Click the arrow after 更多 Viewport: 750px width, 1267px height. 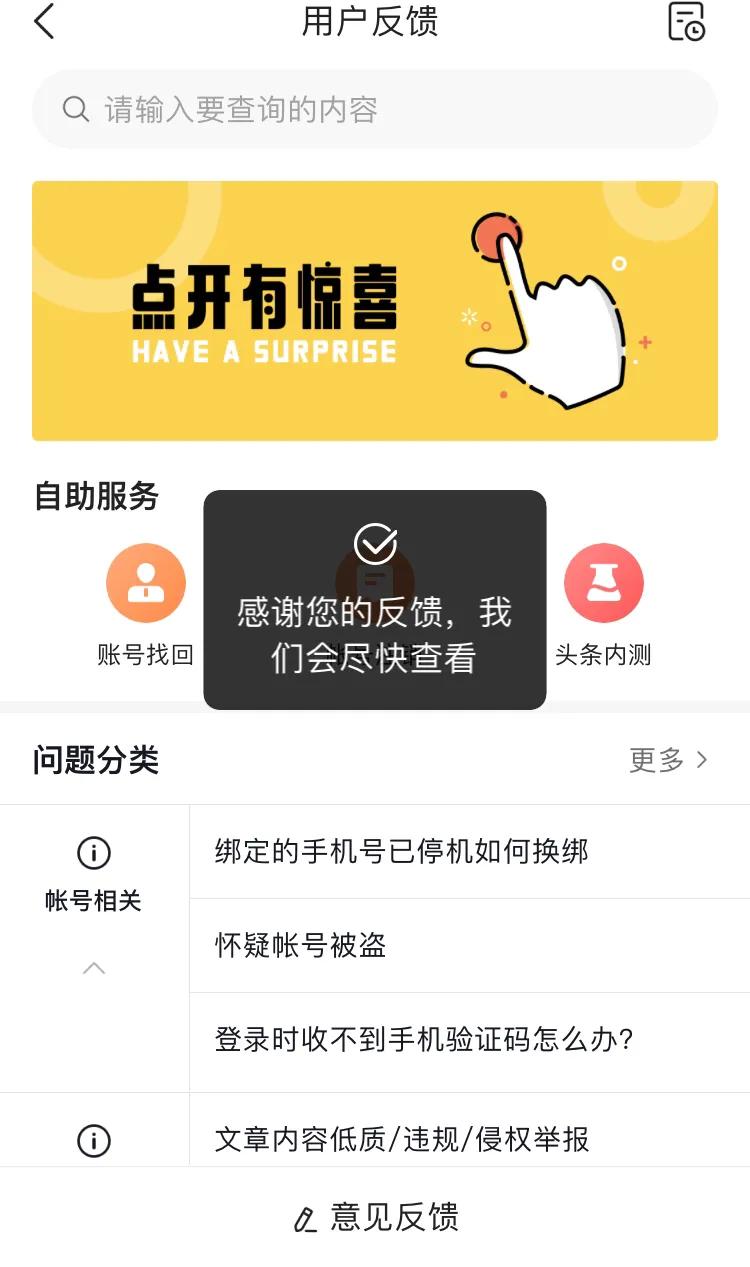tap(701, 760)
